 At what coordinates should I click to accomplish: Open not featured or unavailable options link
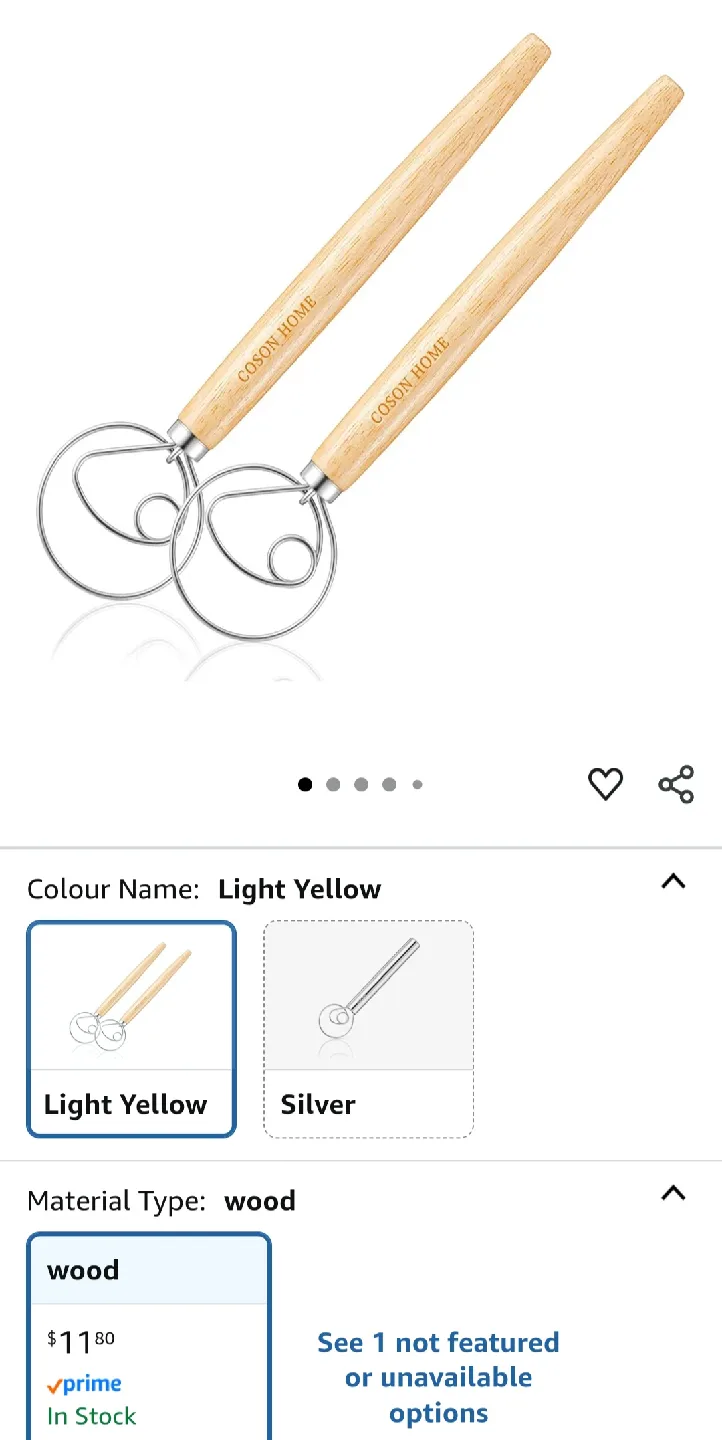(x=438, y=1377)
